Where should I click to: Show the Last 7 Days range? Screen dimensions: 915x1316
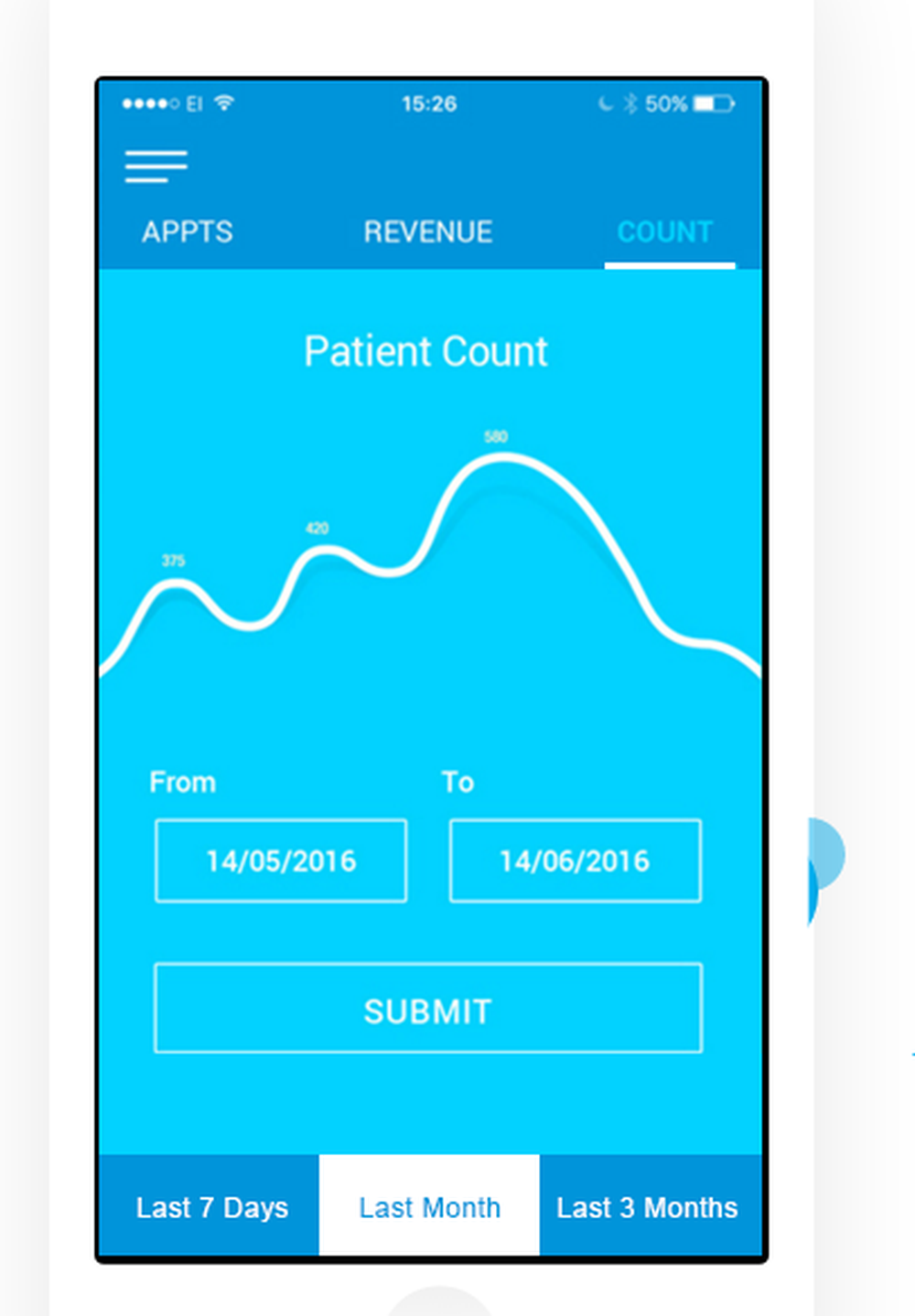pyautogui.click(x=211, y=1206)
